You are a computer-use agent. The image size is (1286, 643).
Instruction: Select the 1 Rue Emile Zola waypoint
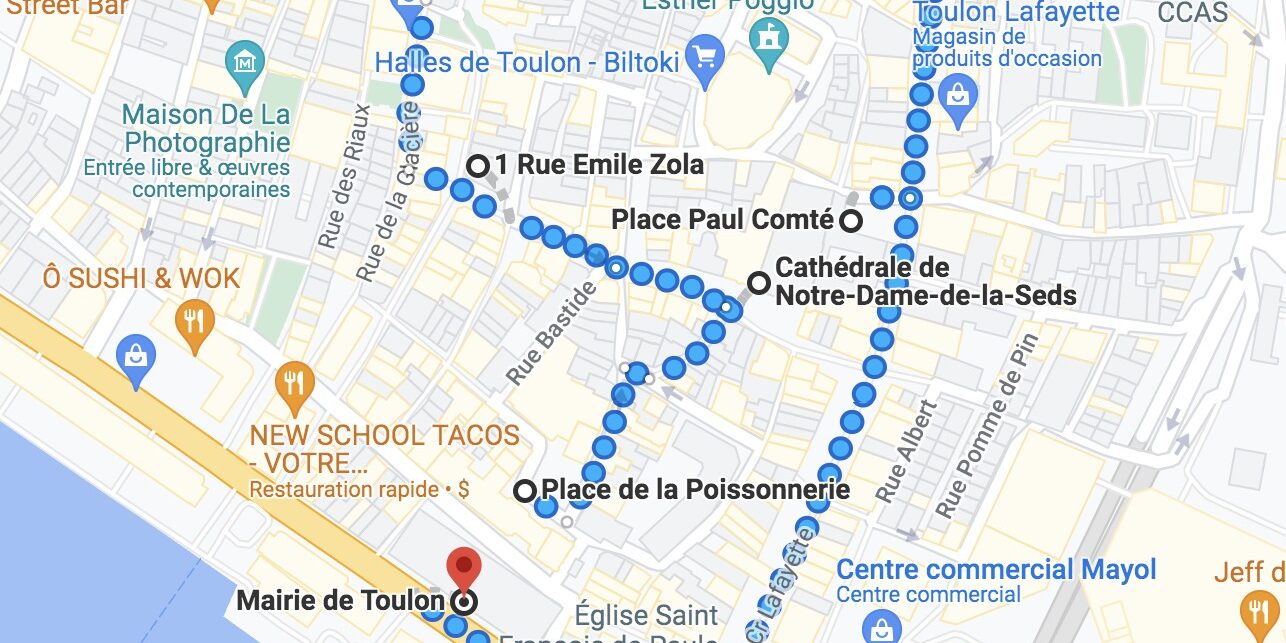tap(479, 165)
